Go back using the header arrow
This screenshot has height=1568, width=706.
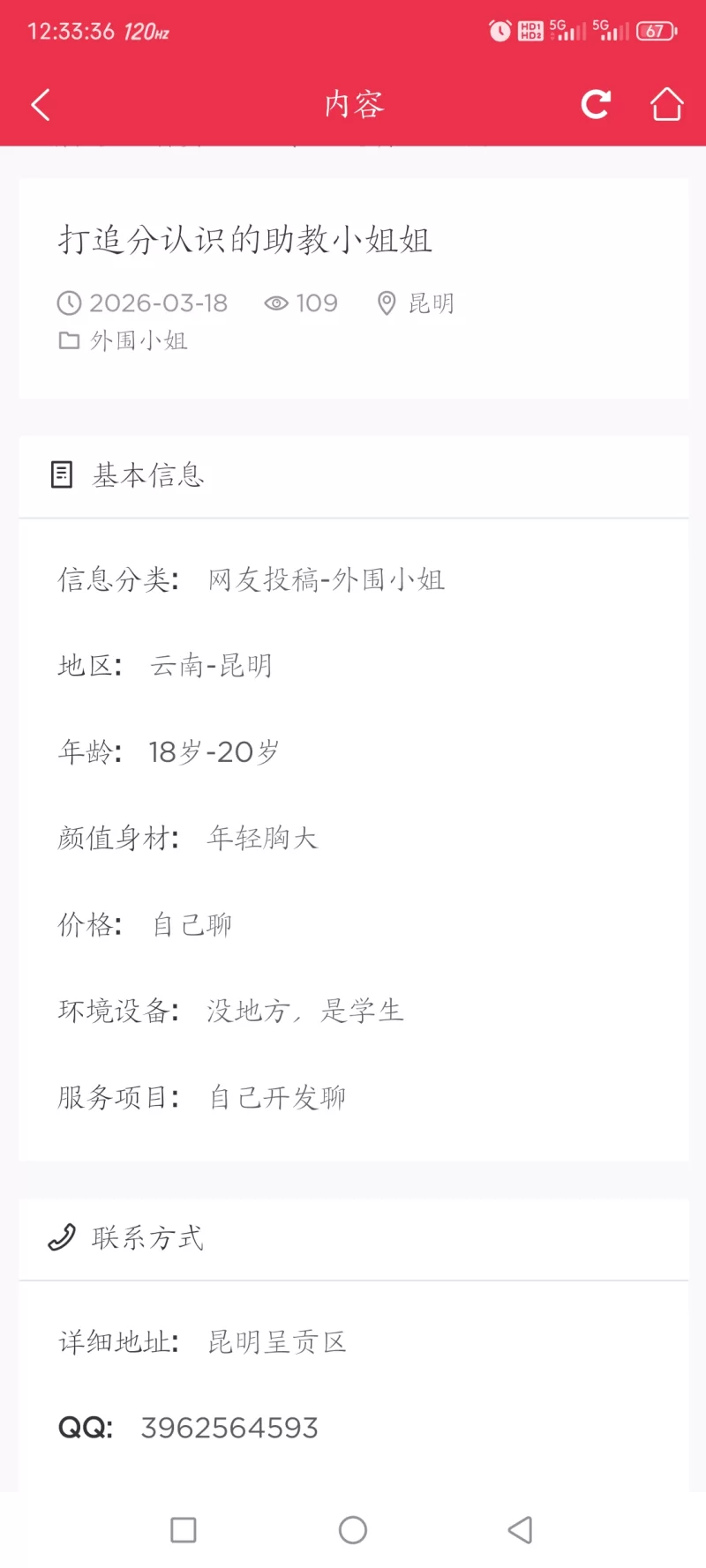(x=41, y=105)
